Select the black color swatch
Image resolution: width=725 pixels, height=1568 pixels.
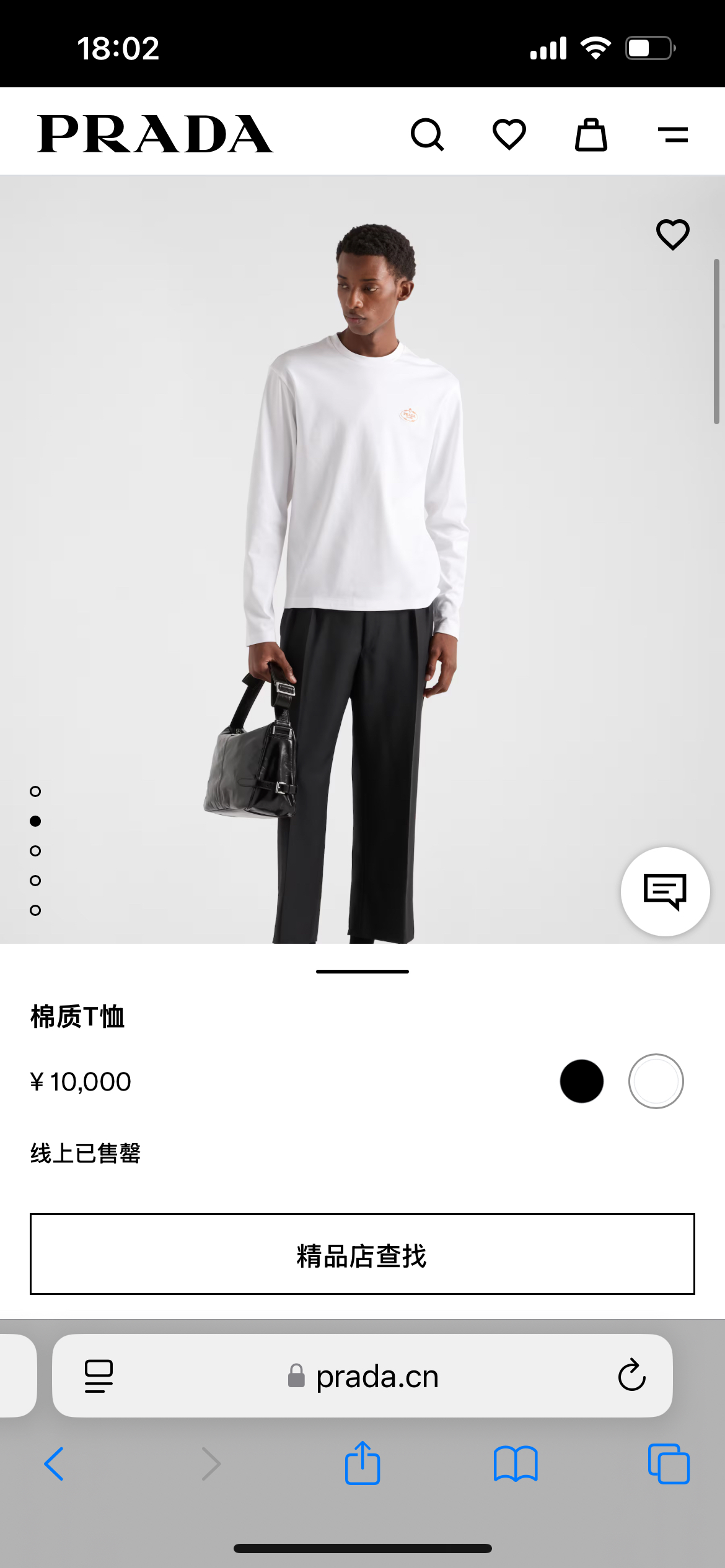click(x=581, y=1081)
